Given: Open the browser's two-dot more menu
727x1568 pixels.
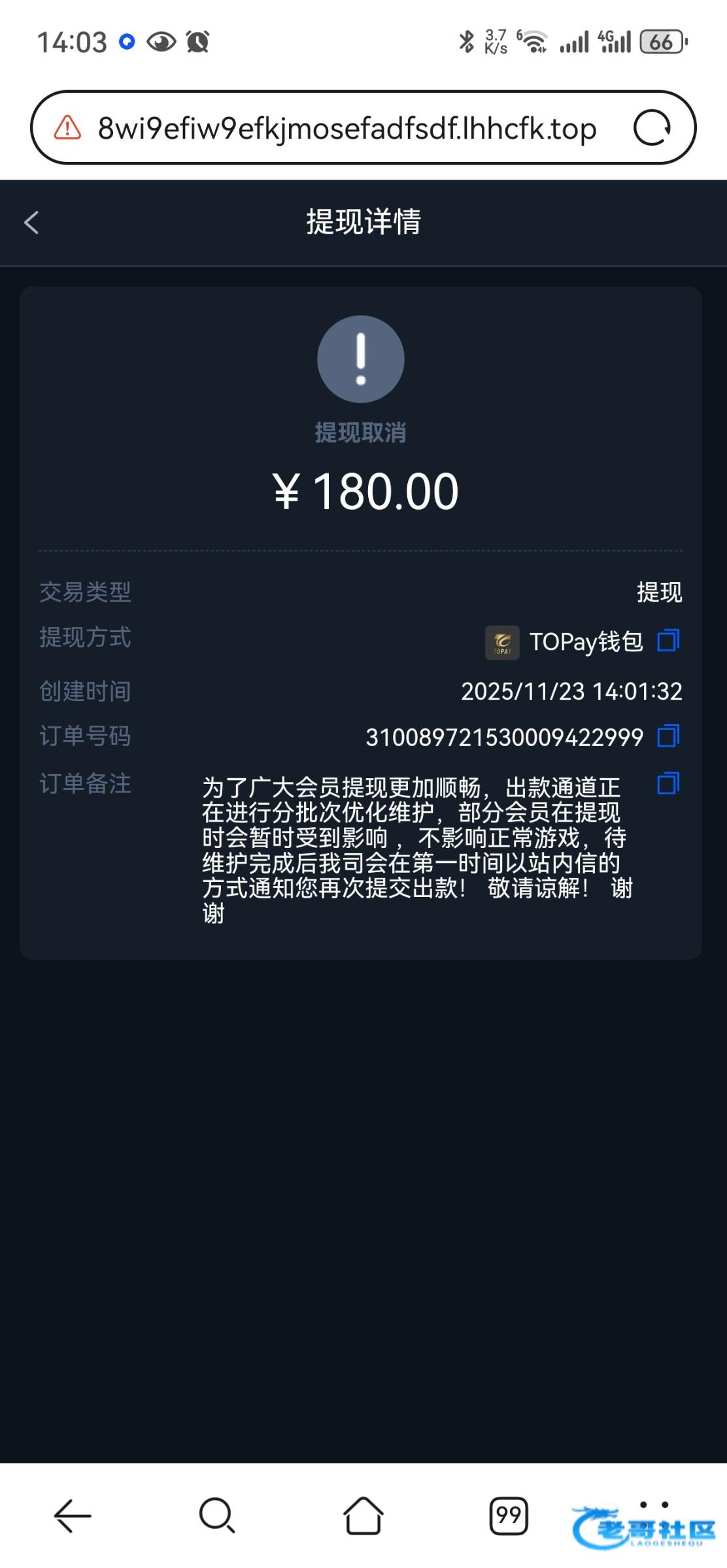Looking at the screenshot, I should click(654, 1505).
